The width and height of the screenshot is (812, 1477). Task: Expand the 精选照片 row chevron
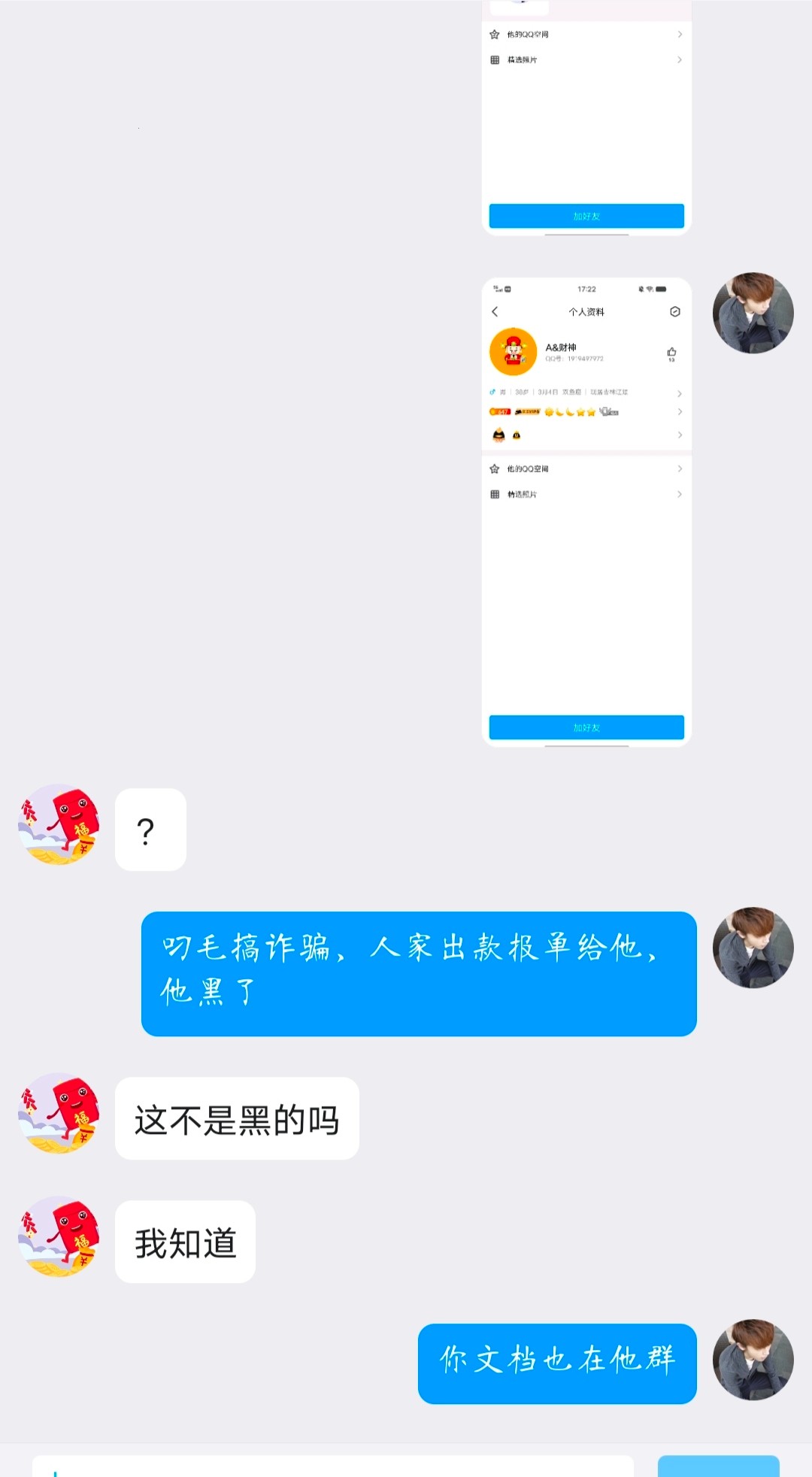(680, 494)
